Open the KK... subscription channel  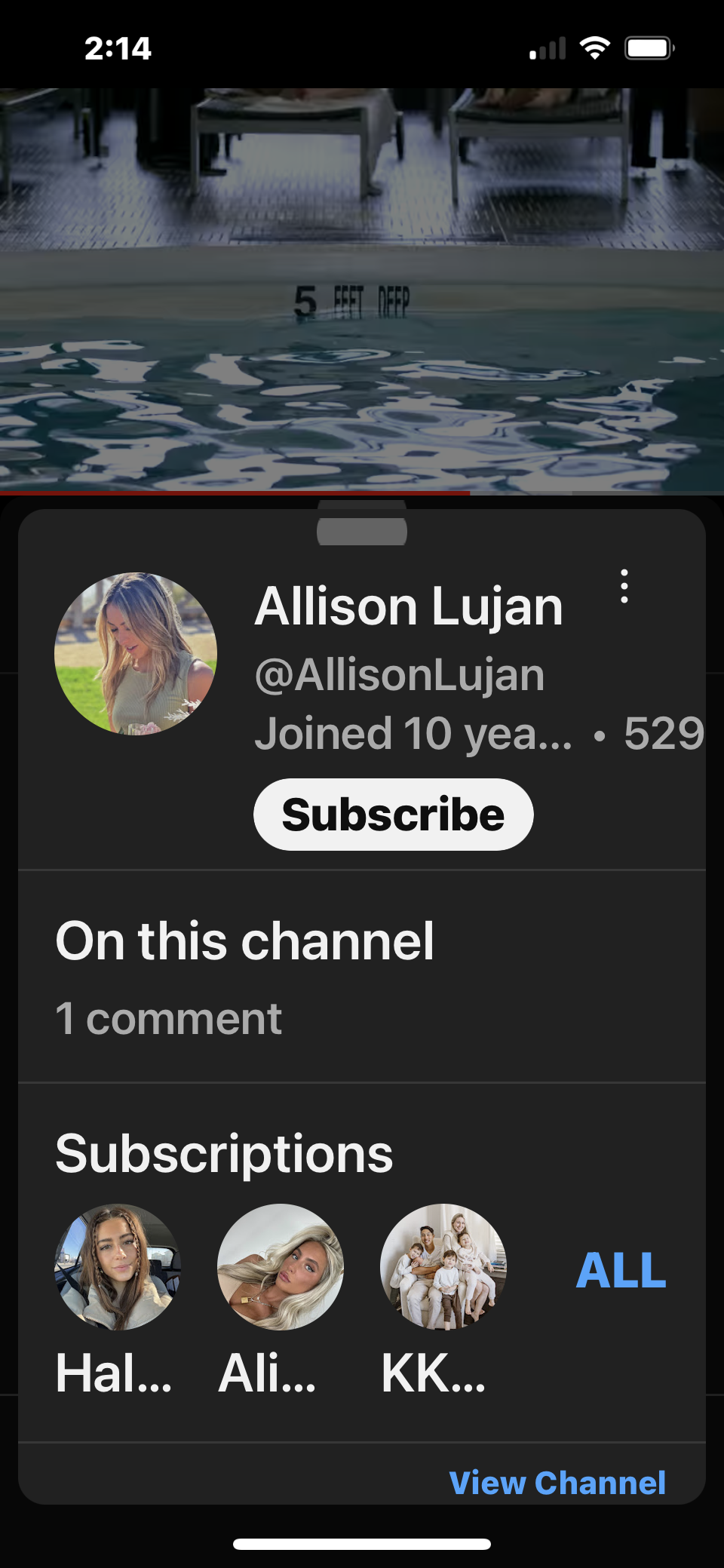(x=443, y=1267)
